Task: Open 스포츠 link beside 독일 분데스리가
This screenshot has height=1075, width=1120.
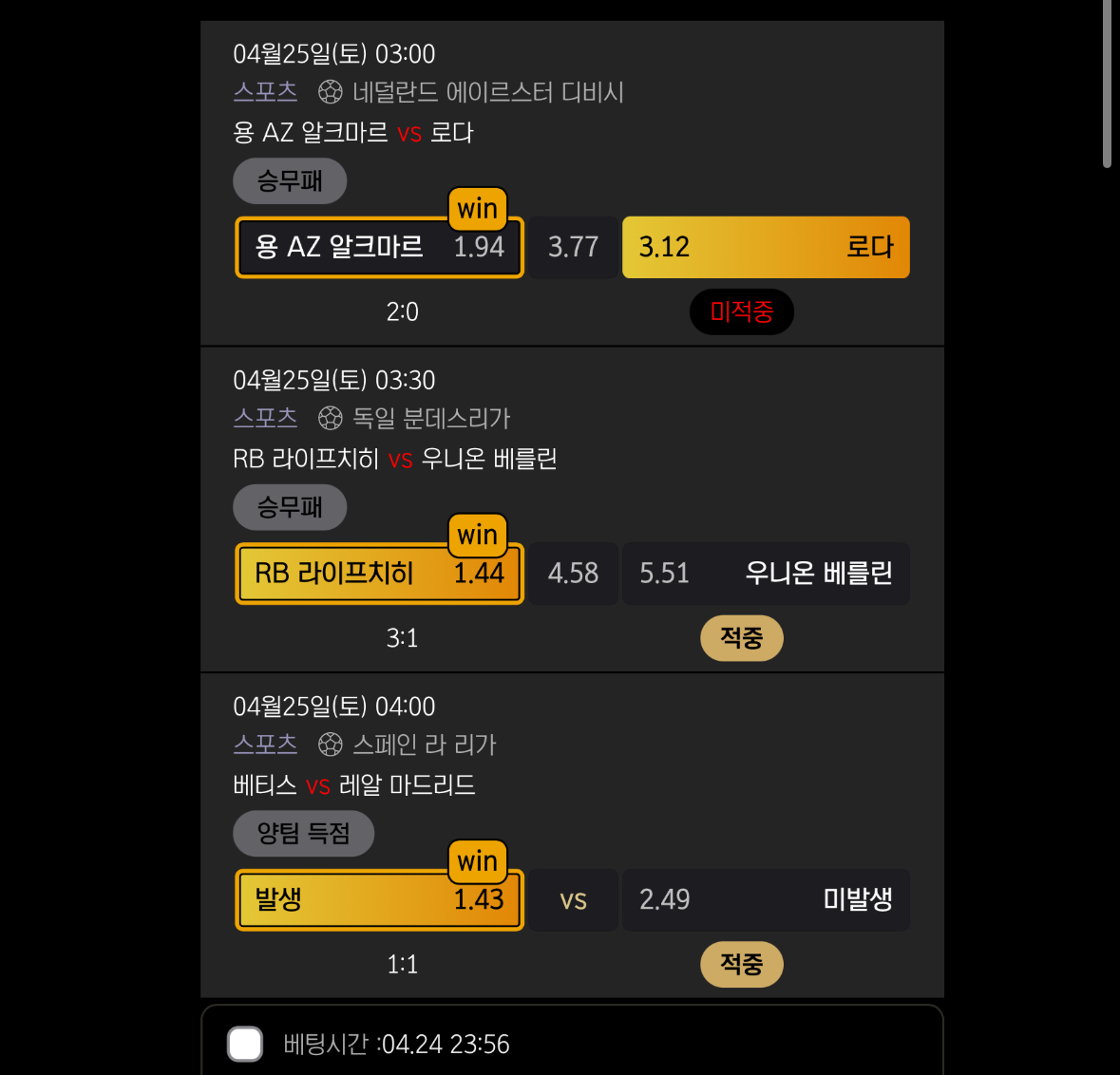Action: click(x=265, y=418)
